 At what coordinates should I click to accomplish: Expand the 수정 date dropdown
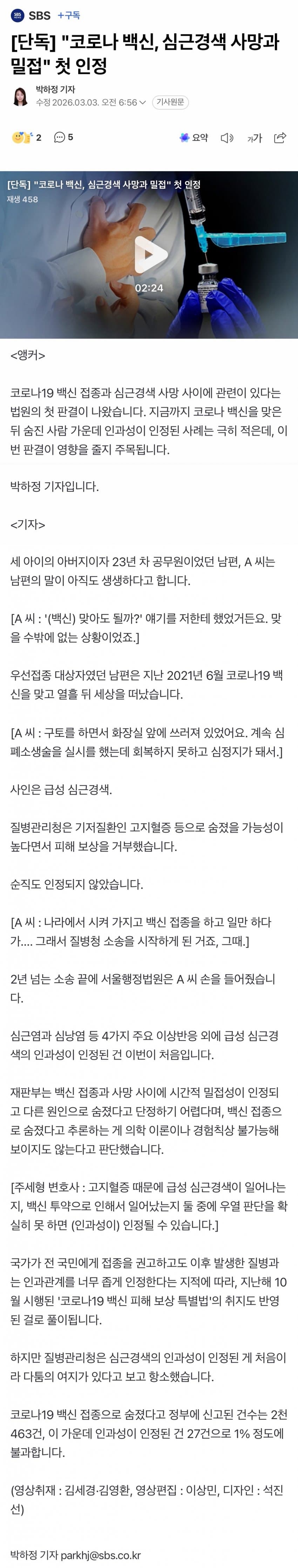pos(143,103)
